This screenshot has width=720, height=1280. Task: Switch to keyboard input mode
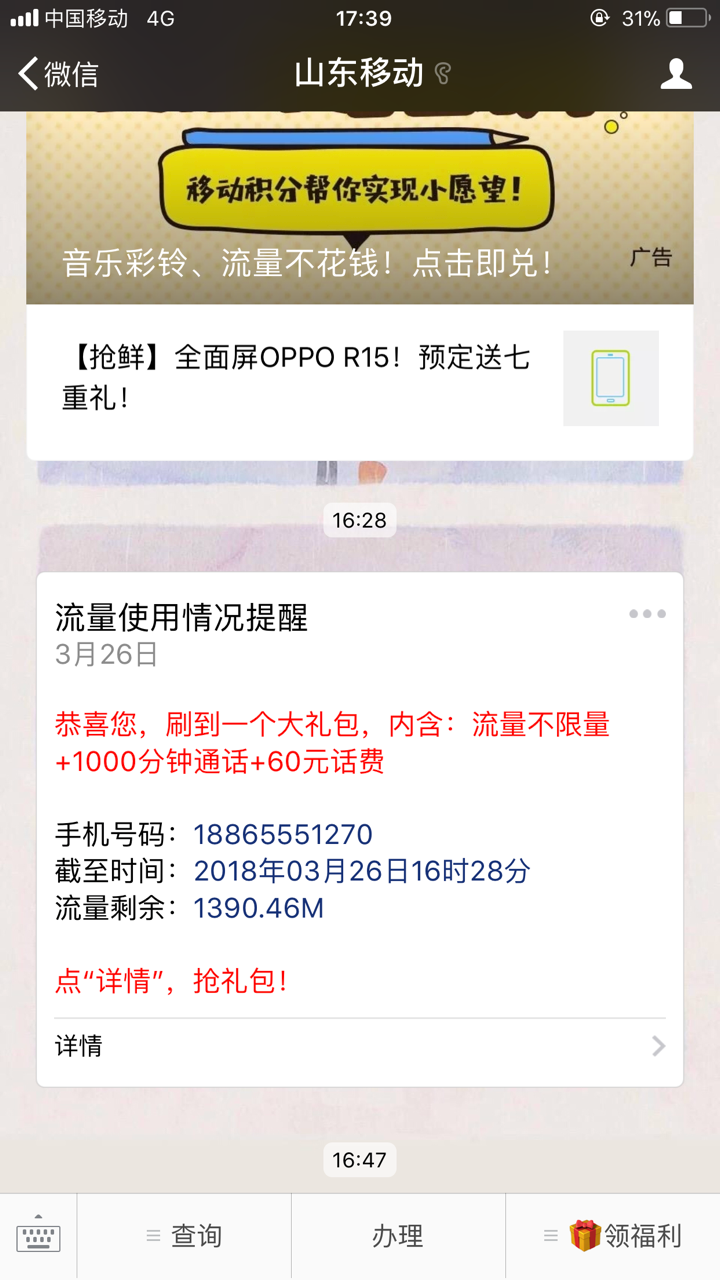click(38, 1236)
